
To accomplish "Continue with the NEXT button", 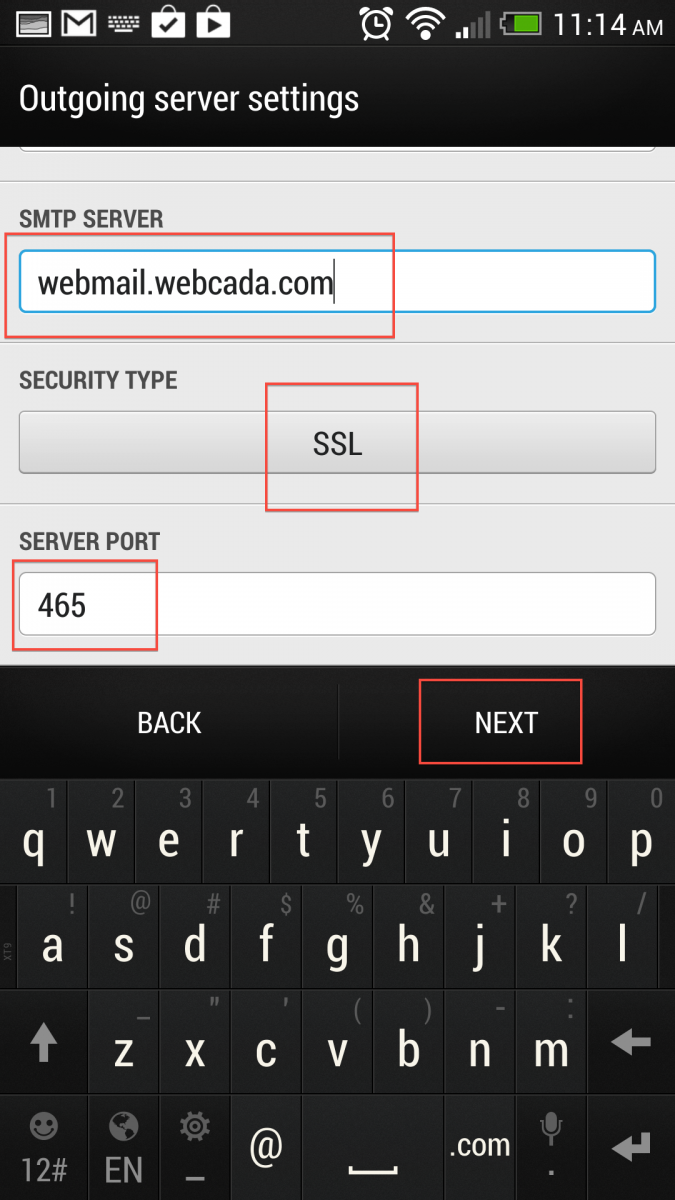I will (x=506, y=723).
